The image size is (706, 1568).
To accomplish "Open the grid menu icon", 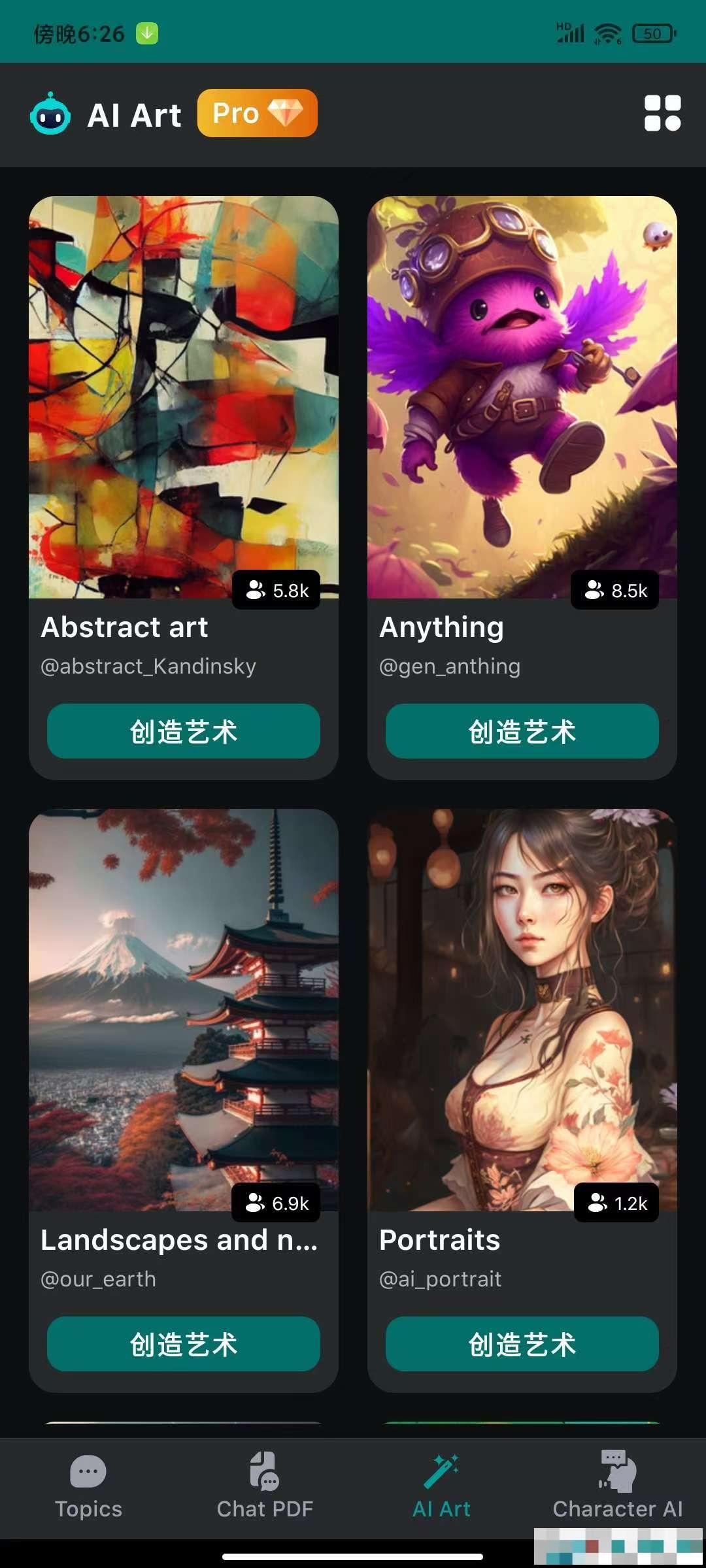I will pos(662,113).
